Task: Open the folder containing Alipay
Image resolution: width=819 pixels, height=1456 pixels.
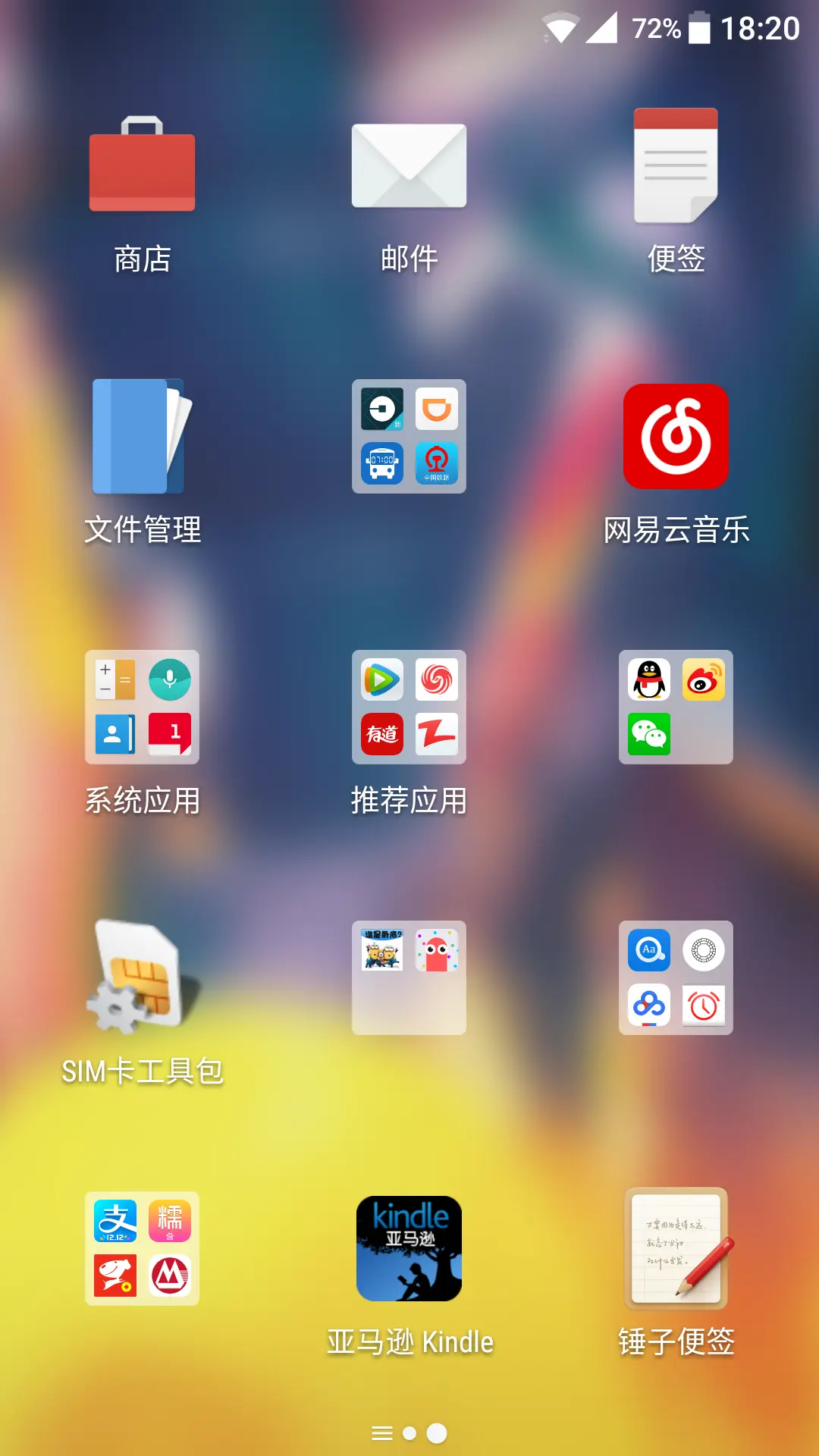Action: (x=142, y=1248)
